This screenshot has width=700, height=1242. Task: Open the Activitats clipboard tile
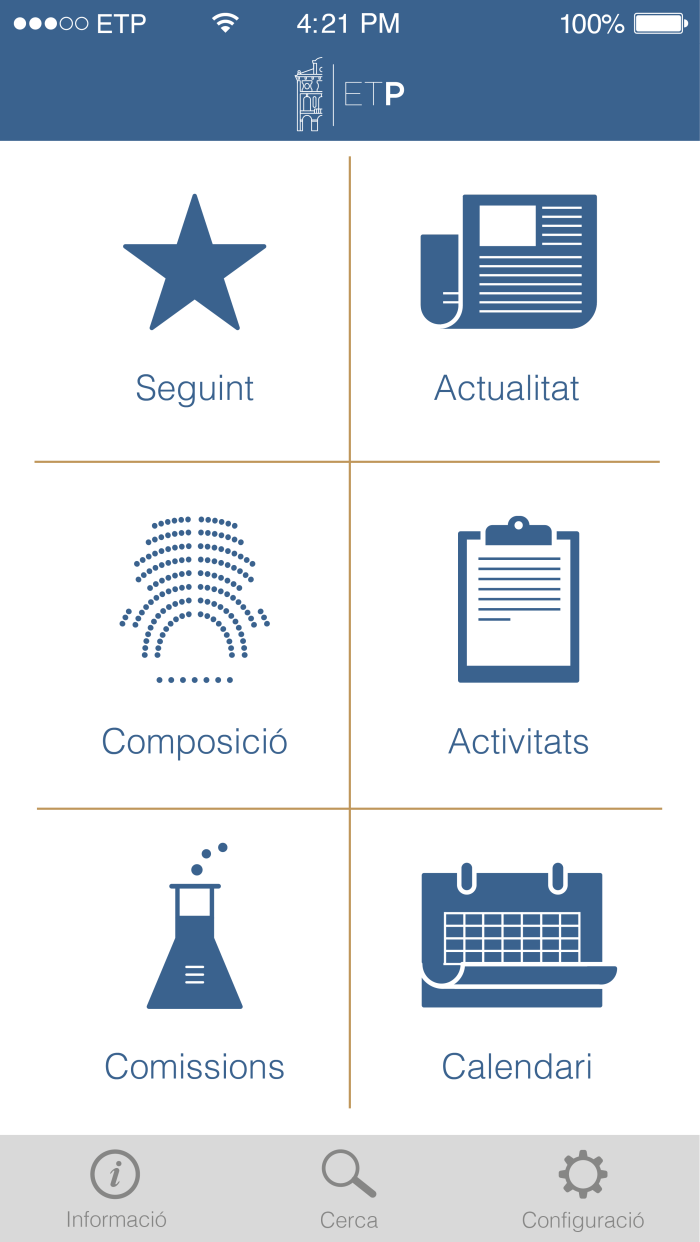(x=518, y=635)
